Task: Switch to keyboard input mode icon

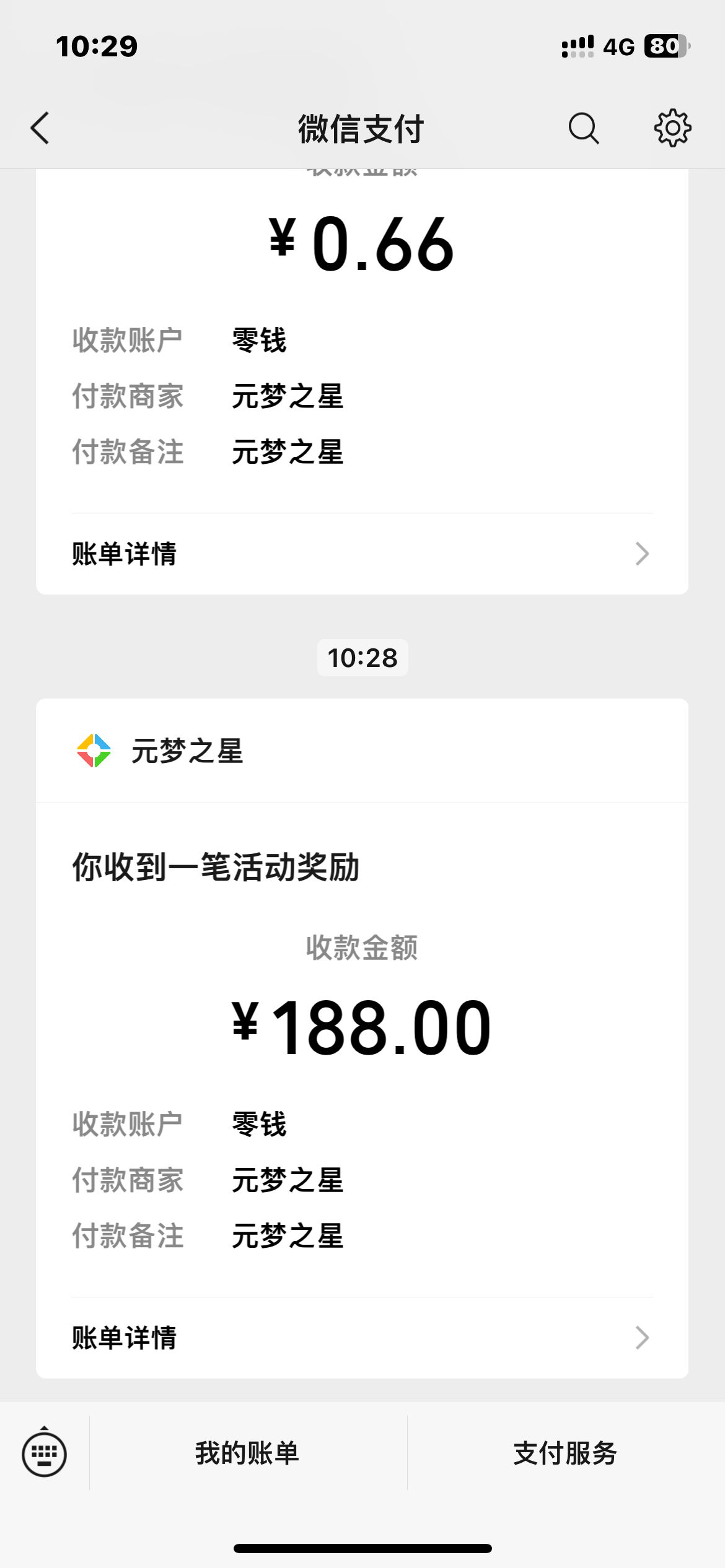Action: coord(45,1453)
